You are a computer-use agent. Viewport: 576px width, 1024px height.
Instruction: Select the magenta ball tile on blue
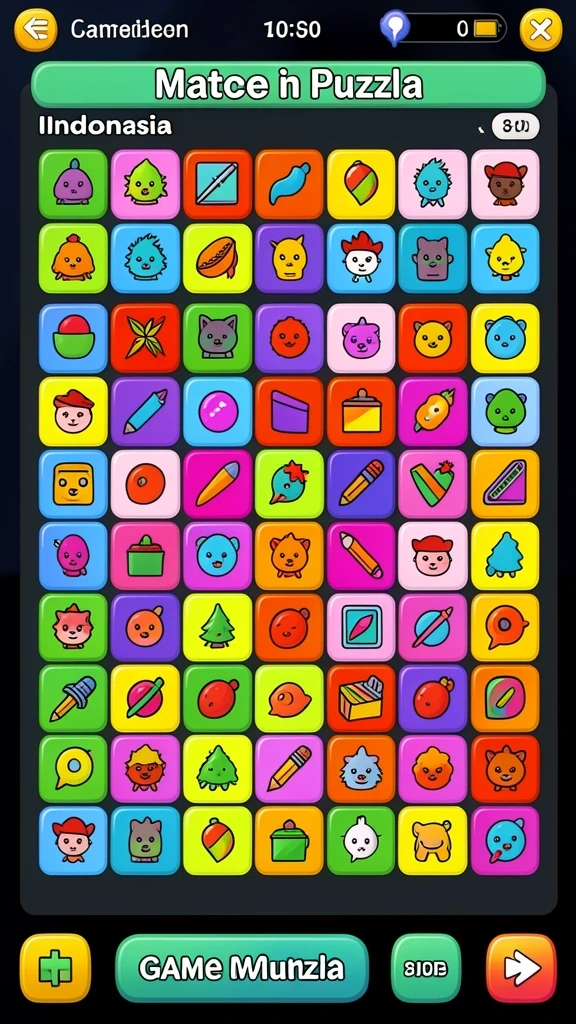tap(217, 411)
